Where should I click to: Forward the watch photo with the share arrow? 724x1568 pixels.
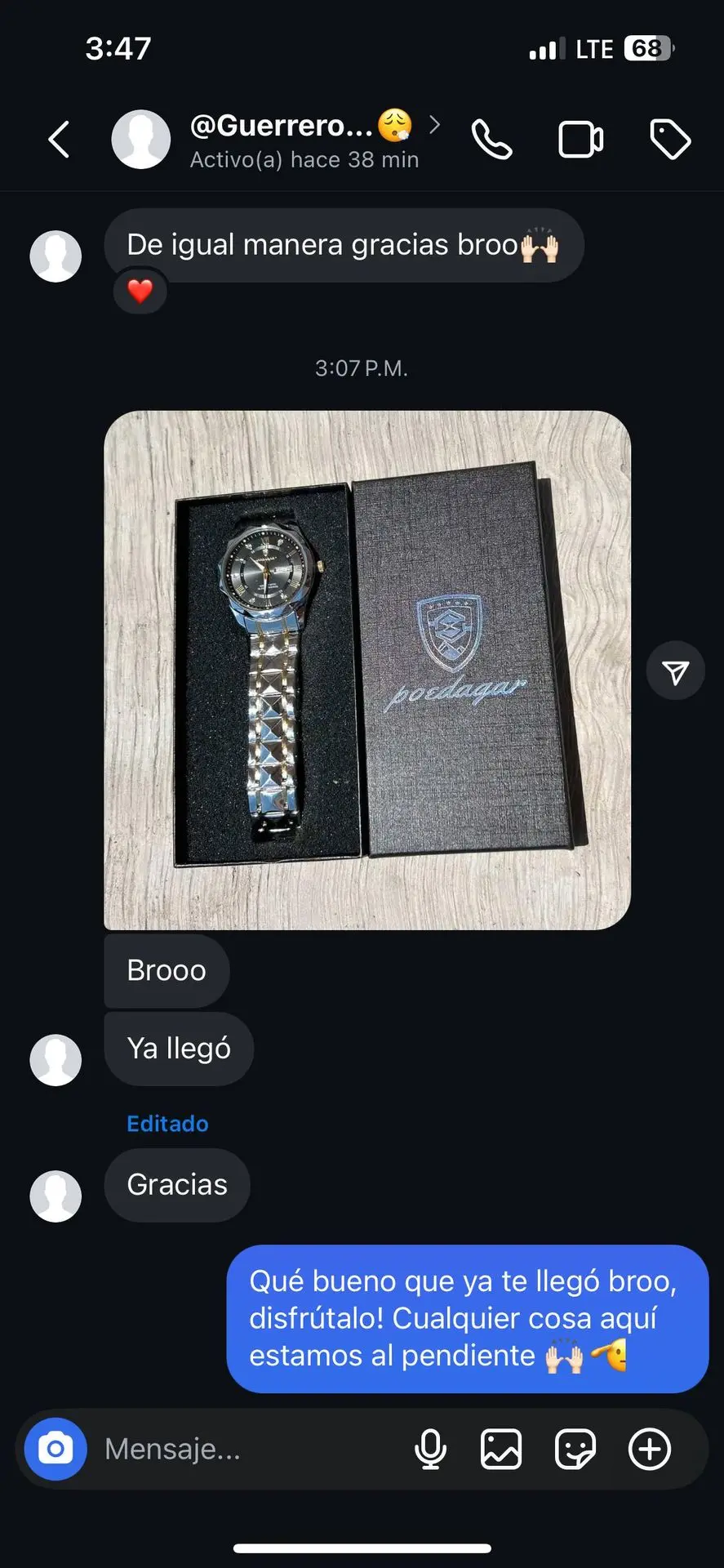click(x=675, y=672)
